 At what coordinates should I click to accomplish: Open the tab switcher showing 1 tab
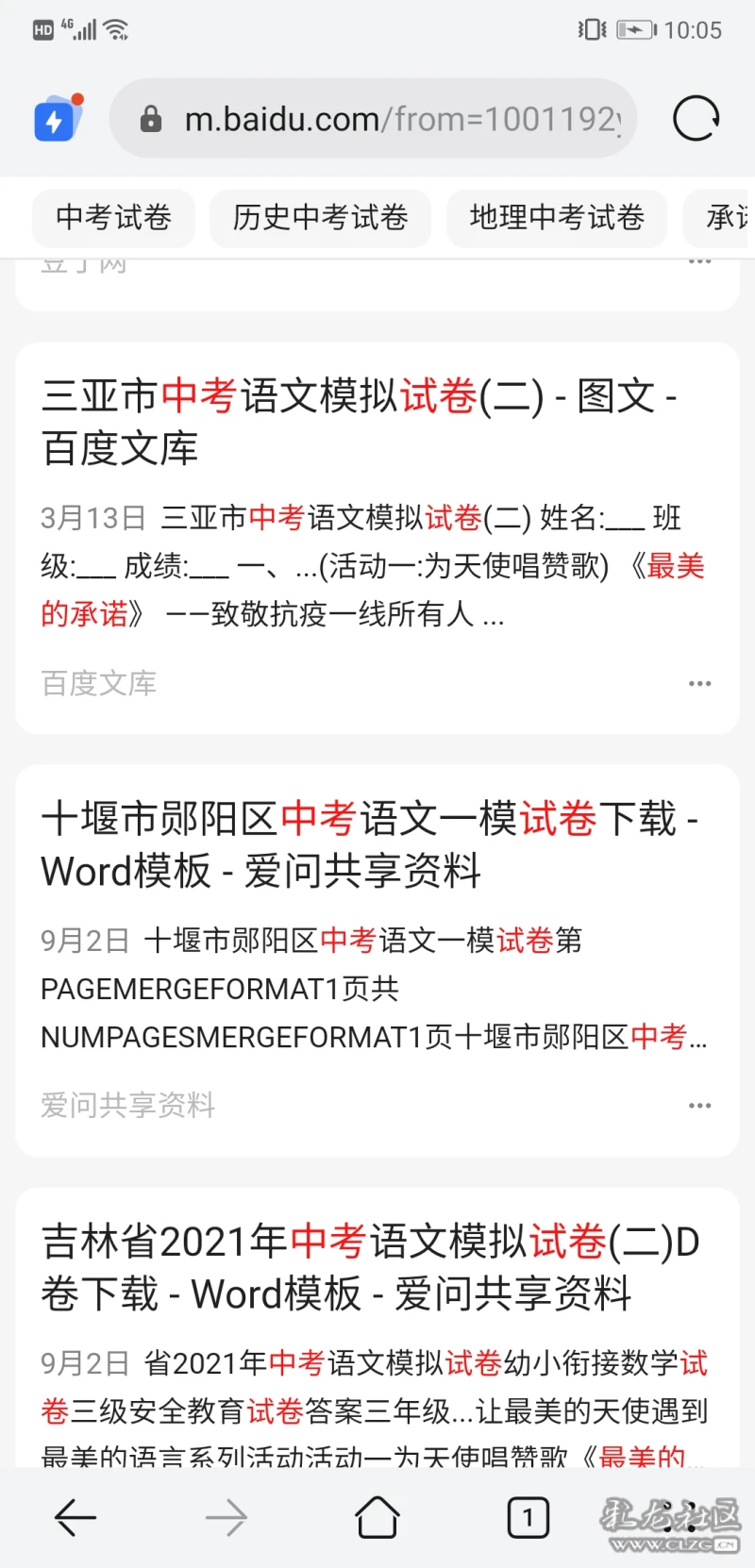click(x=528, y=1518)
